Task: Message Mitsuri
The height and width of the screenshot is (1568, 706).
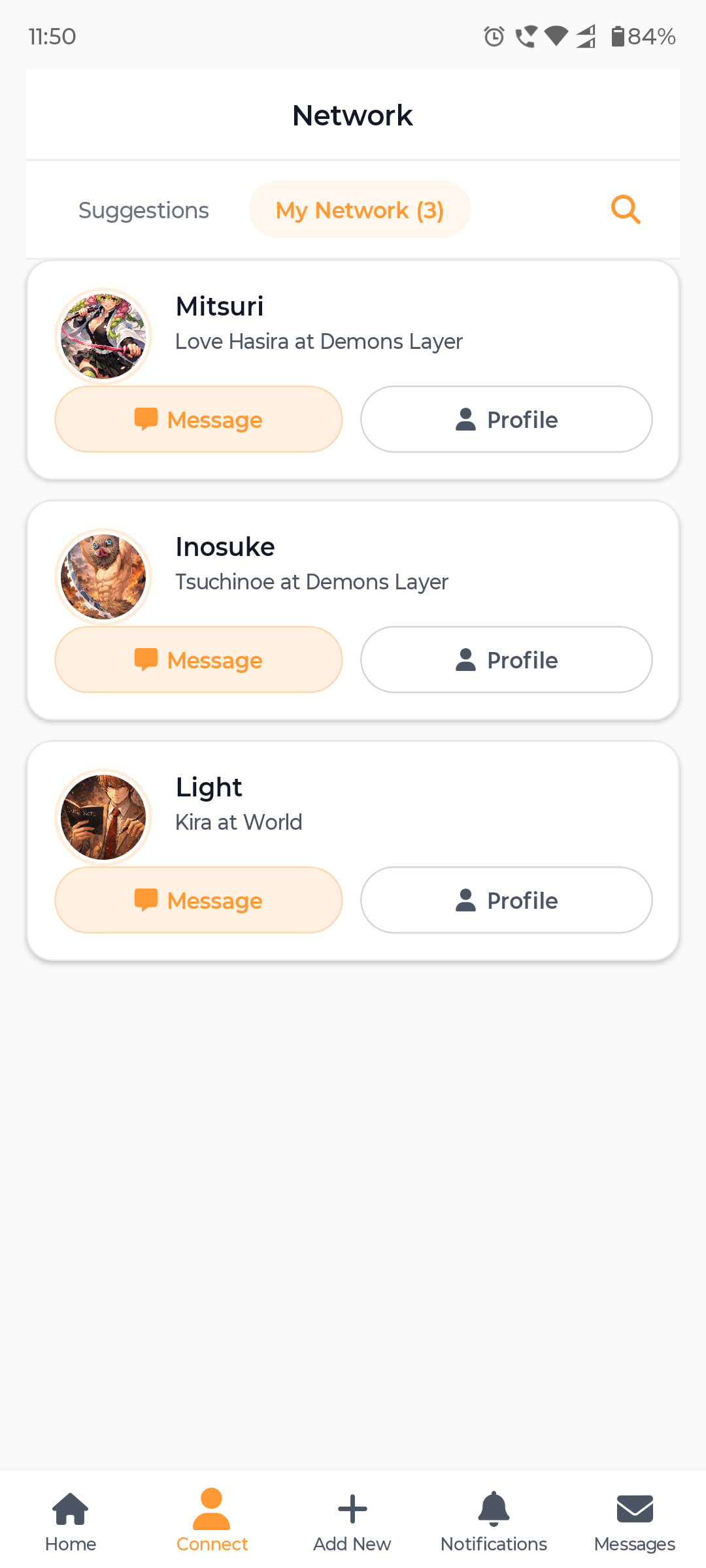Action: click(199, 419)
